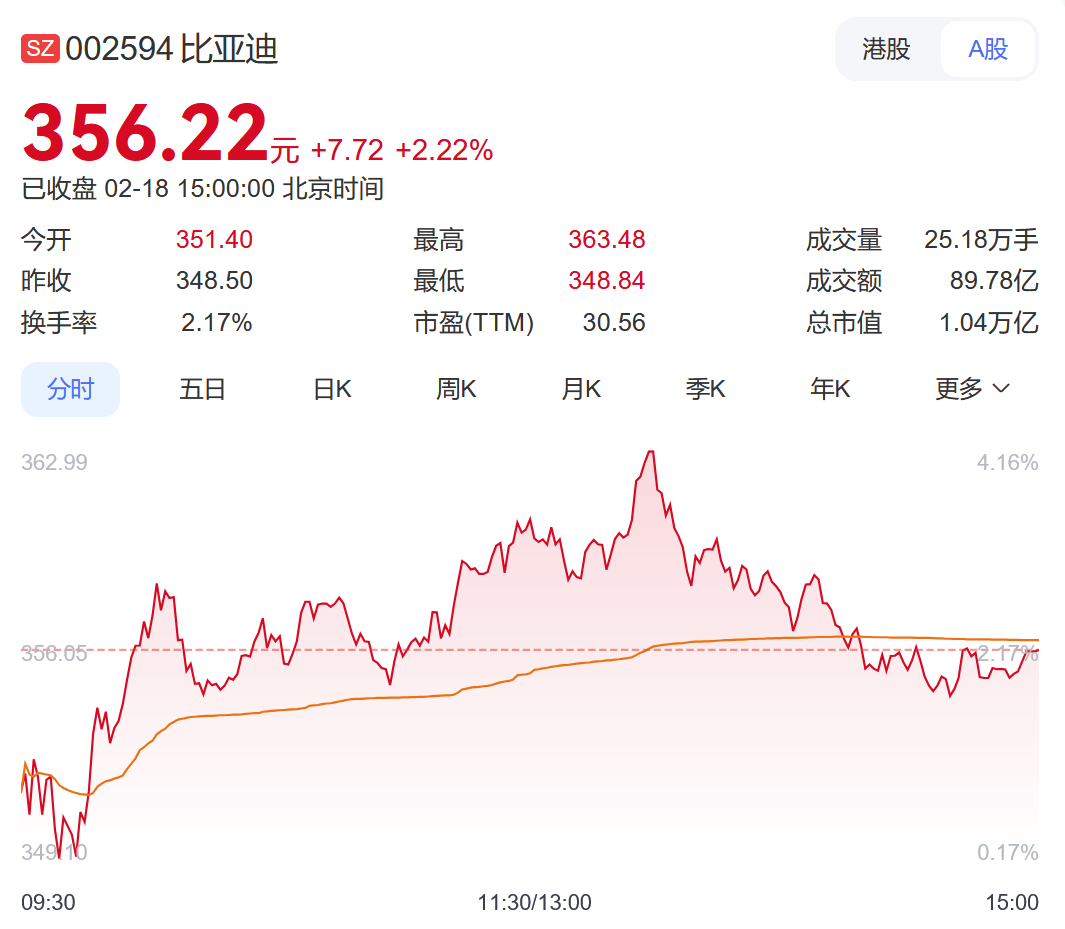The image size is (1065, 929).
Task: Switch to 季K quarterly chart
Action: [705, 389]
